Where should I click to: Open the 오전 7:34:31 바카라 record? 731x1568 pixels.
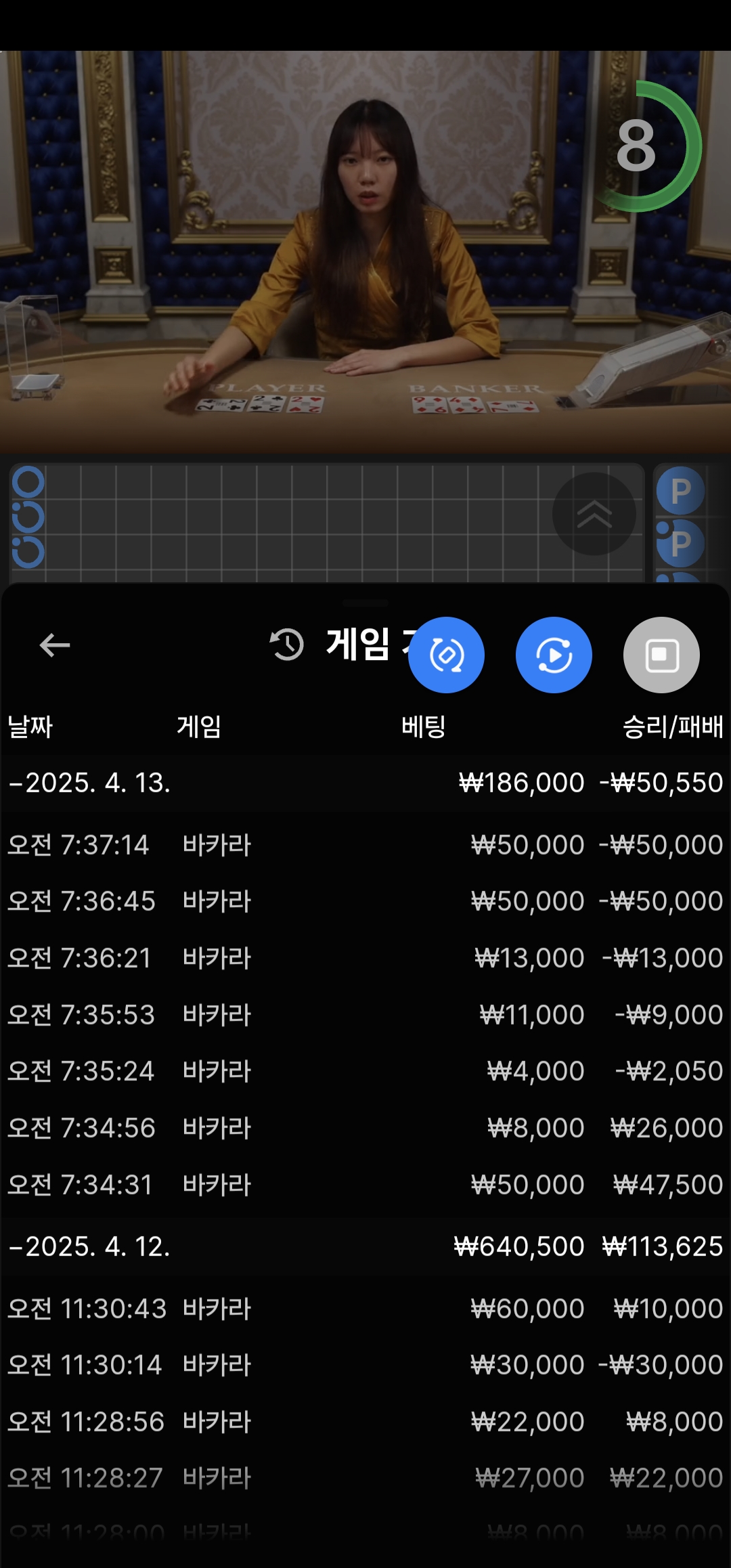coord(365,1185)
